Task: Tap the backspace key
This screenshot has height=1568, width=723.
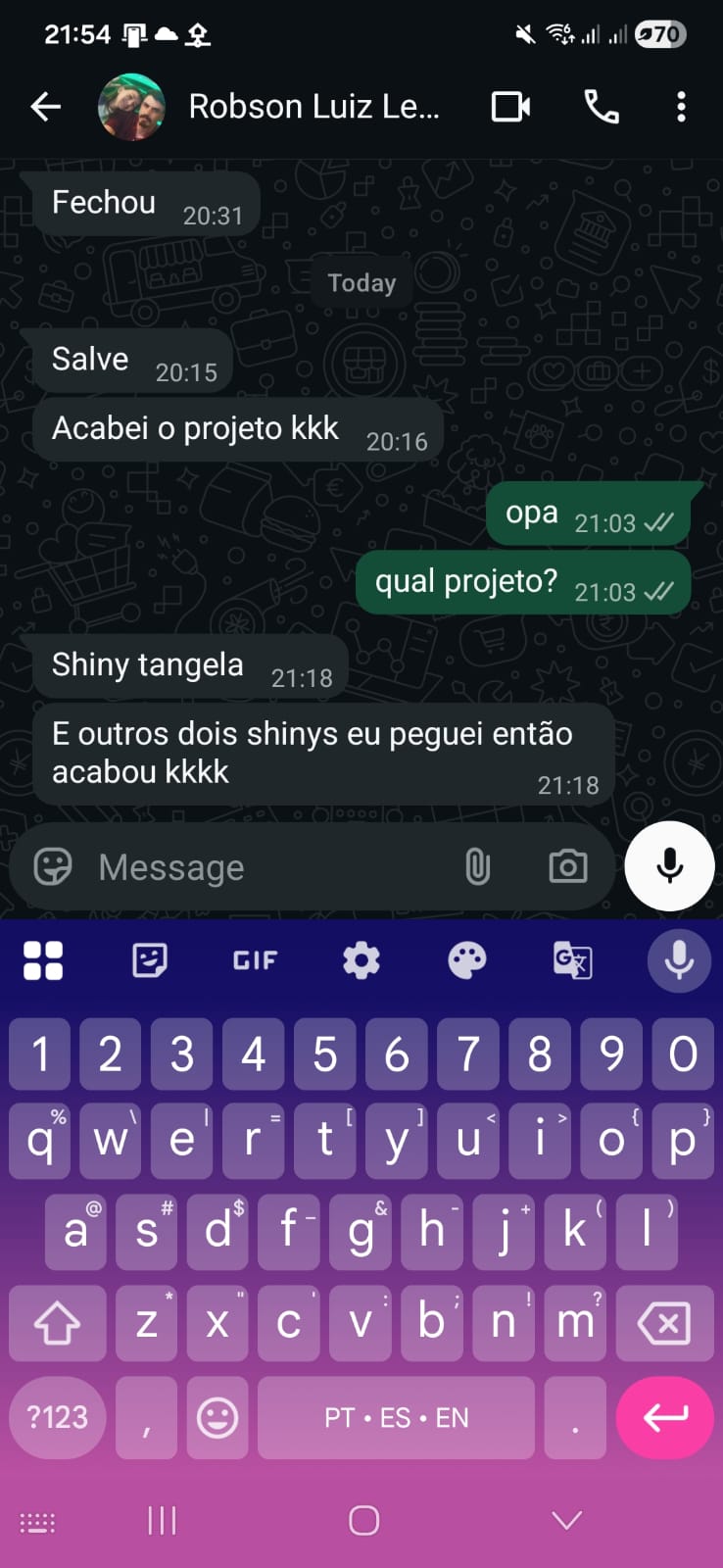Action: (663, 1324)
